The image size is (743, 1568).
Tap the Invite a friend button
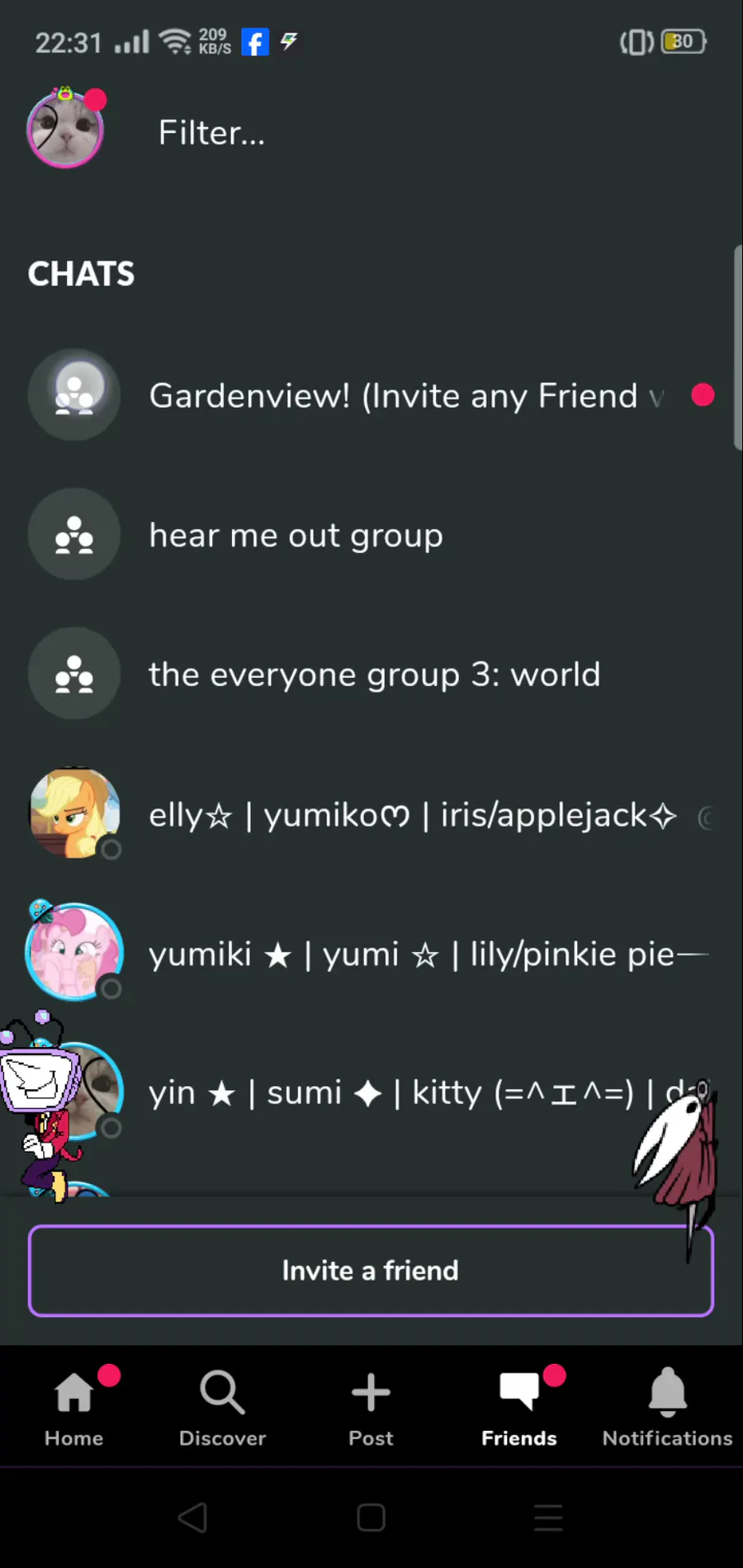371,1270
